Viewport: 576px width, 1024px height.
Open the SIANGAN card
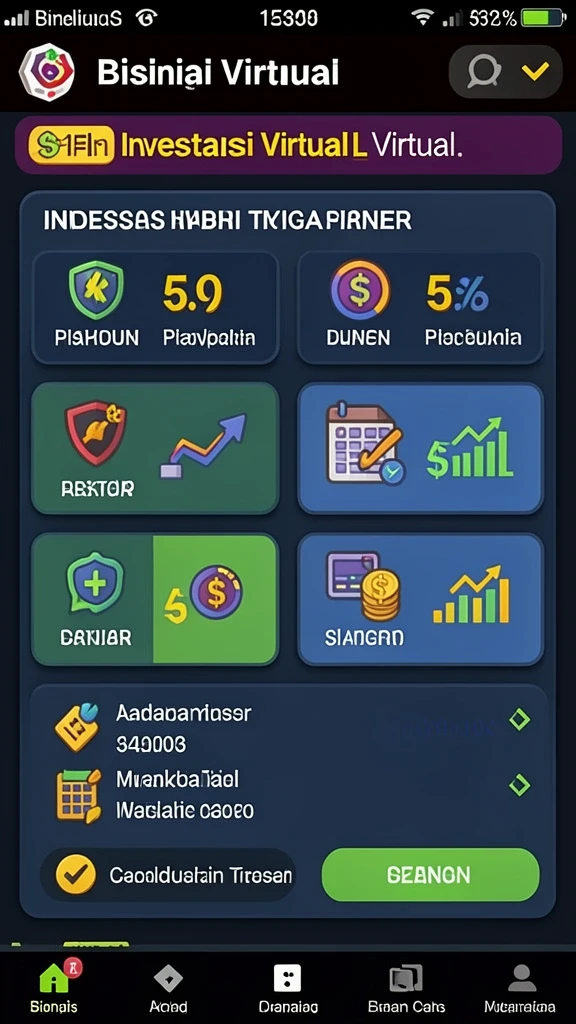click(x=420, y=600)
